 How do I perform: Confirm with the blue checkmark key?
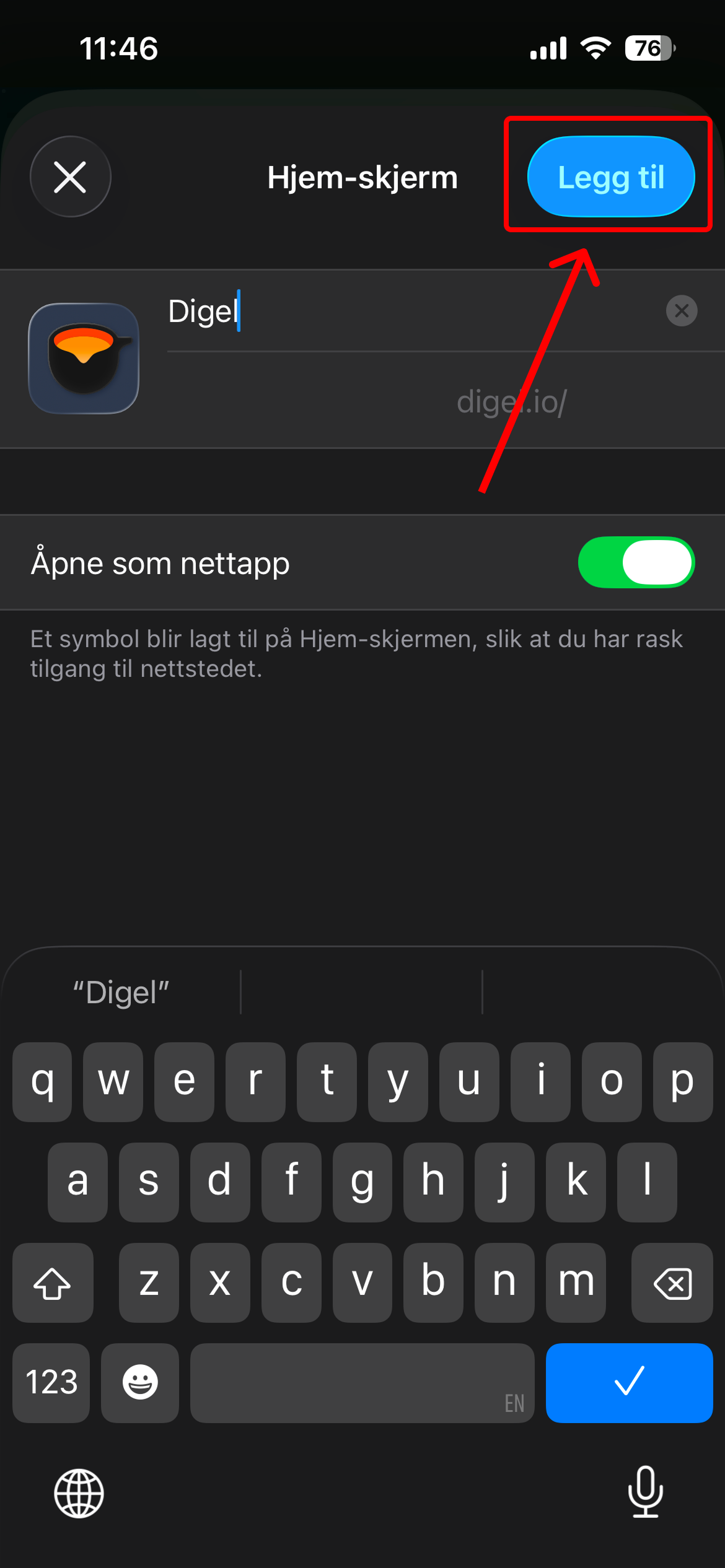pos(628,1382)
